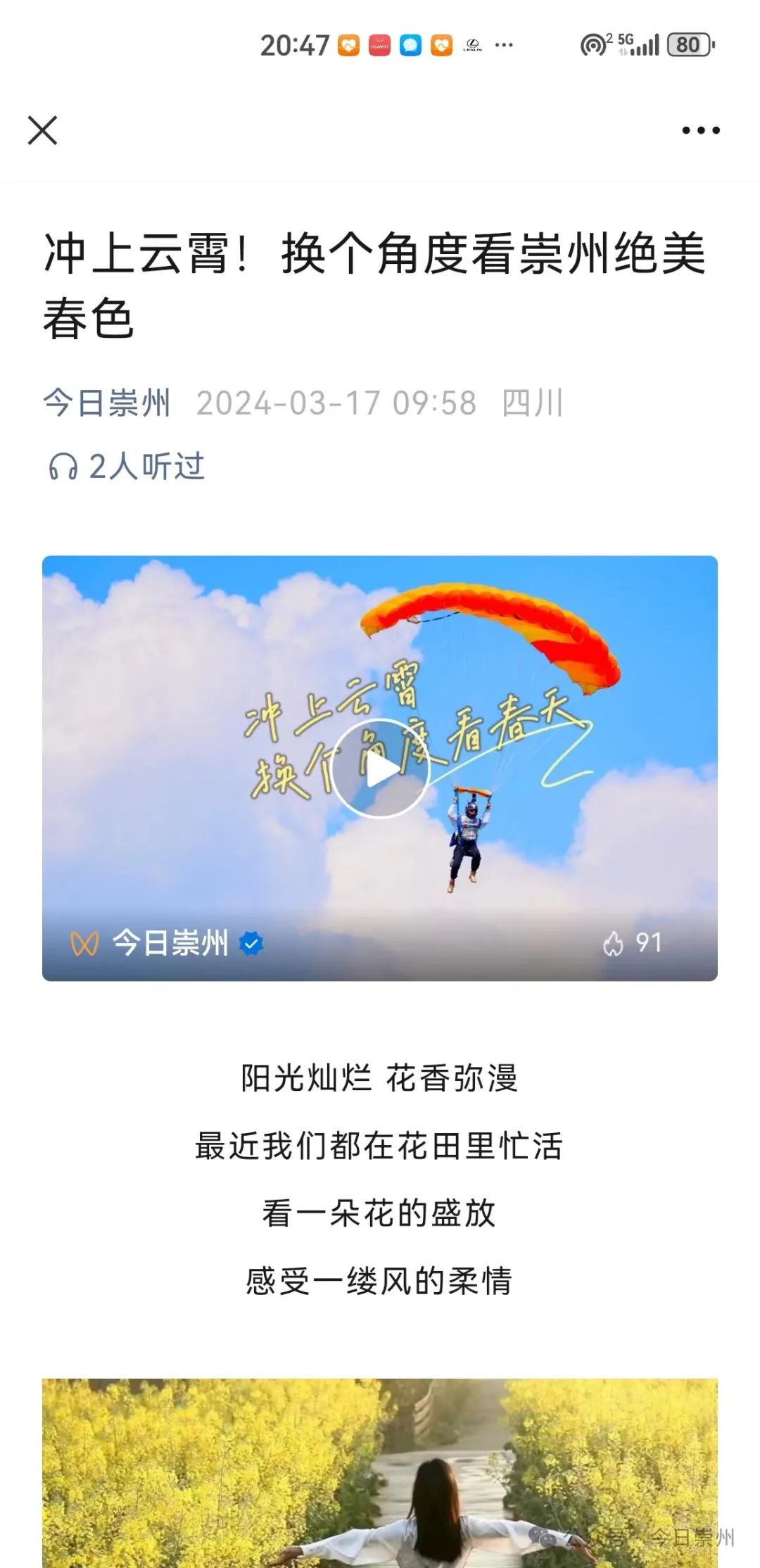Image resolution: width=760 pixels, height=1568 pixels.
Task: View the rapeseed flower field photo
Action: [380, 1471]
